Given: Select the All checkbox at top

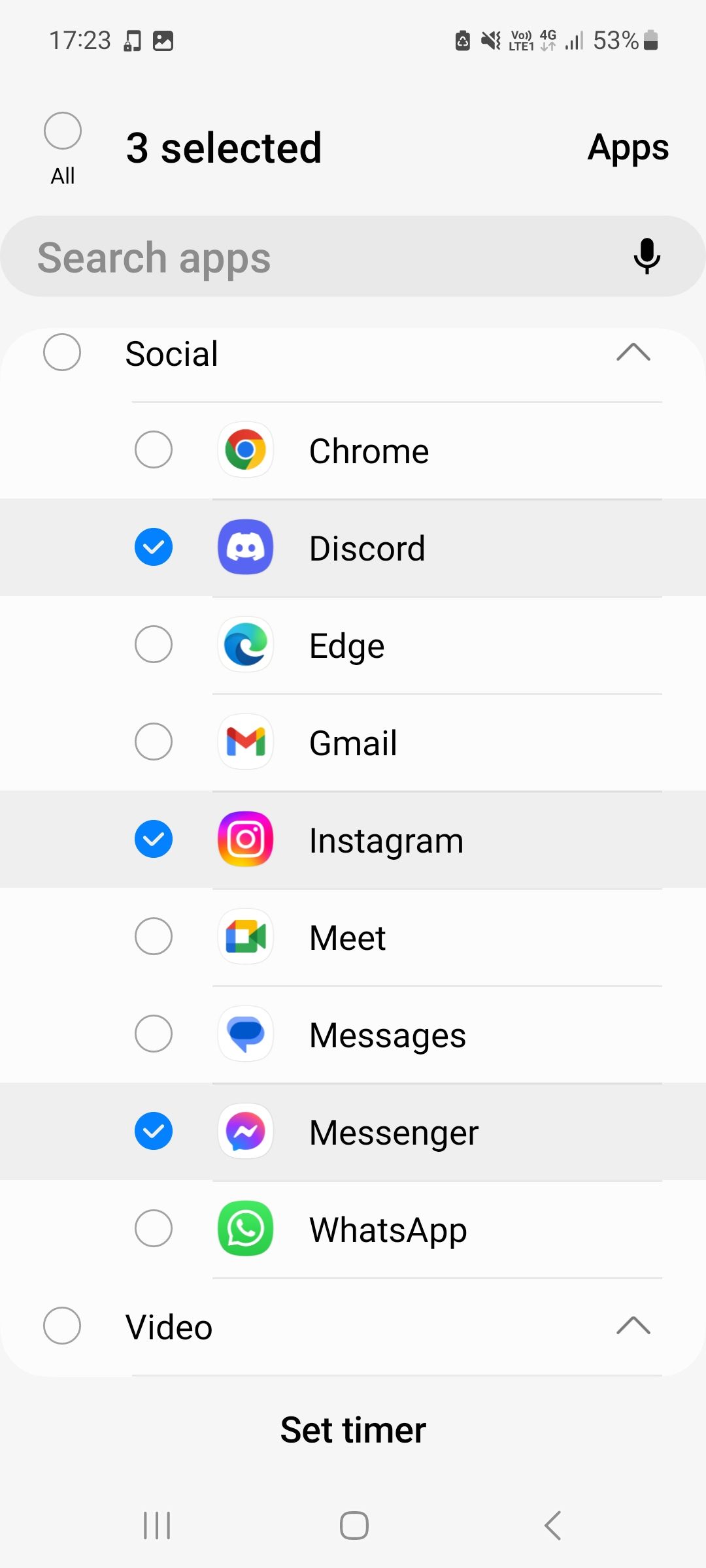Looking at the screenshot, I should coord(62,131).
